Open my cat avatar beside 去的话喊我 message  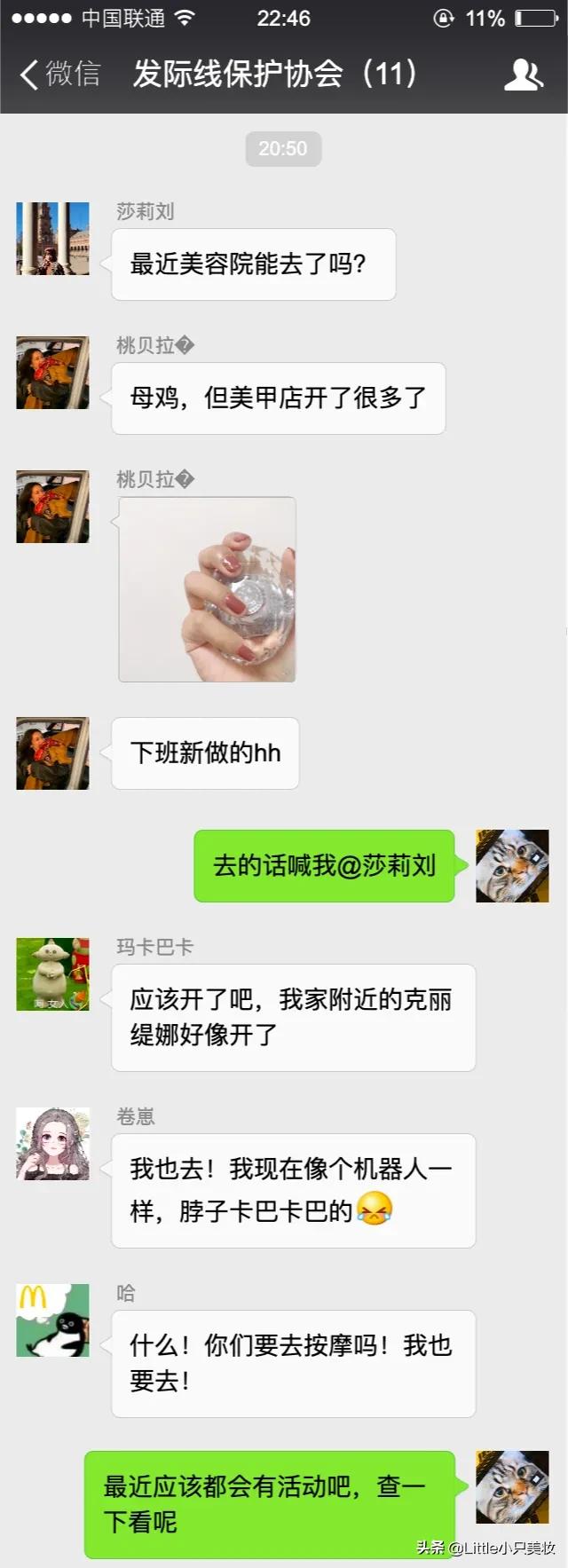(x=512, y=866)
